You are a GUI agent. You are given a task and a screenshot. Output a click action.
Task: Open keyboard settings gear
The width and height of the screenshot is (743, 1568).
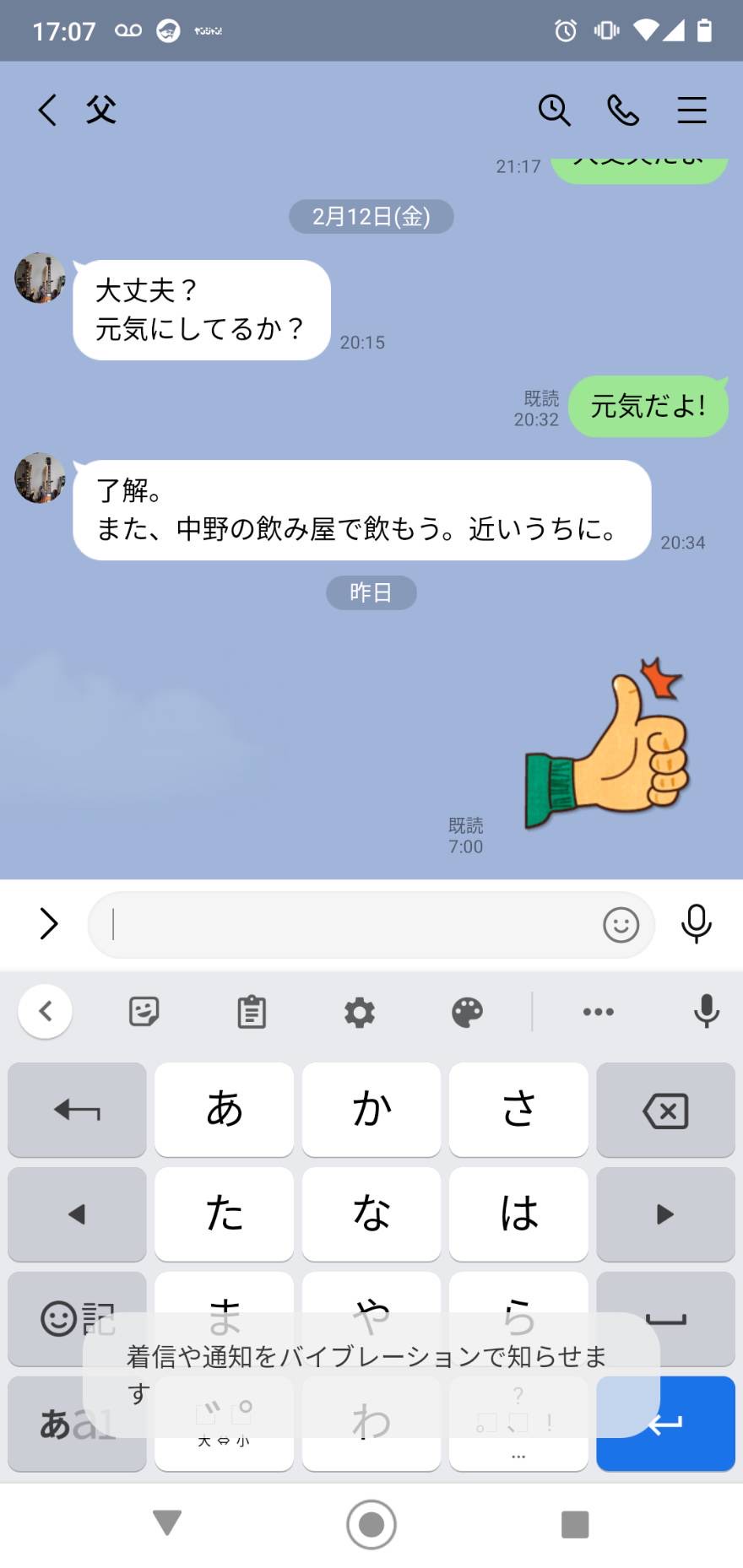[359, 1011]
